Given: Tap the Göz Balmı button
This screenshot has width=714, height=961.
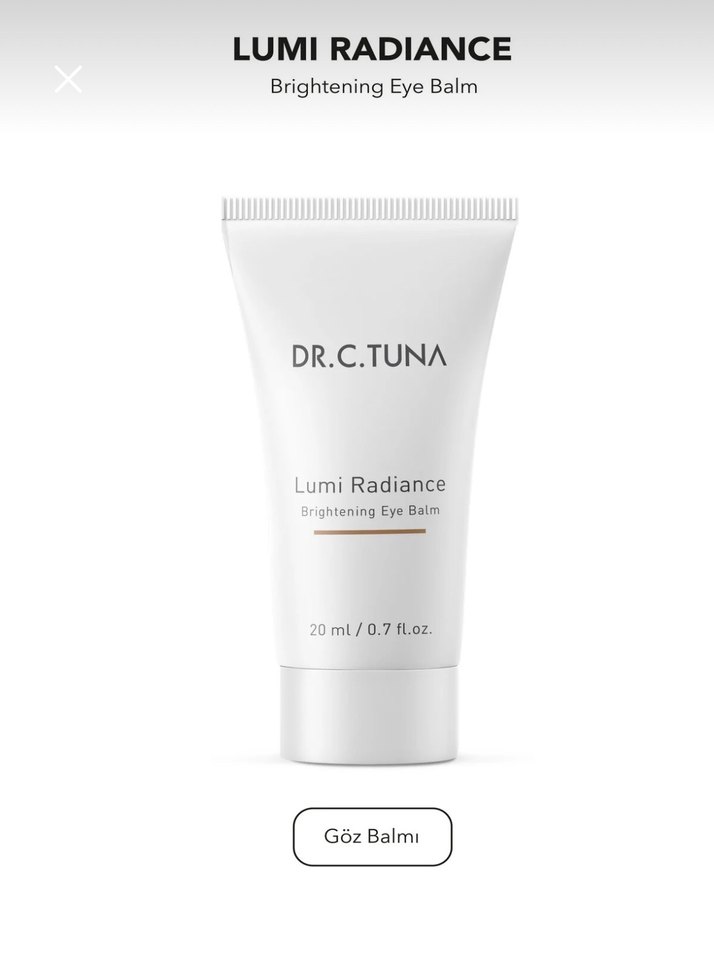Looking at the screenshot, I should tap(372, 836).
